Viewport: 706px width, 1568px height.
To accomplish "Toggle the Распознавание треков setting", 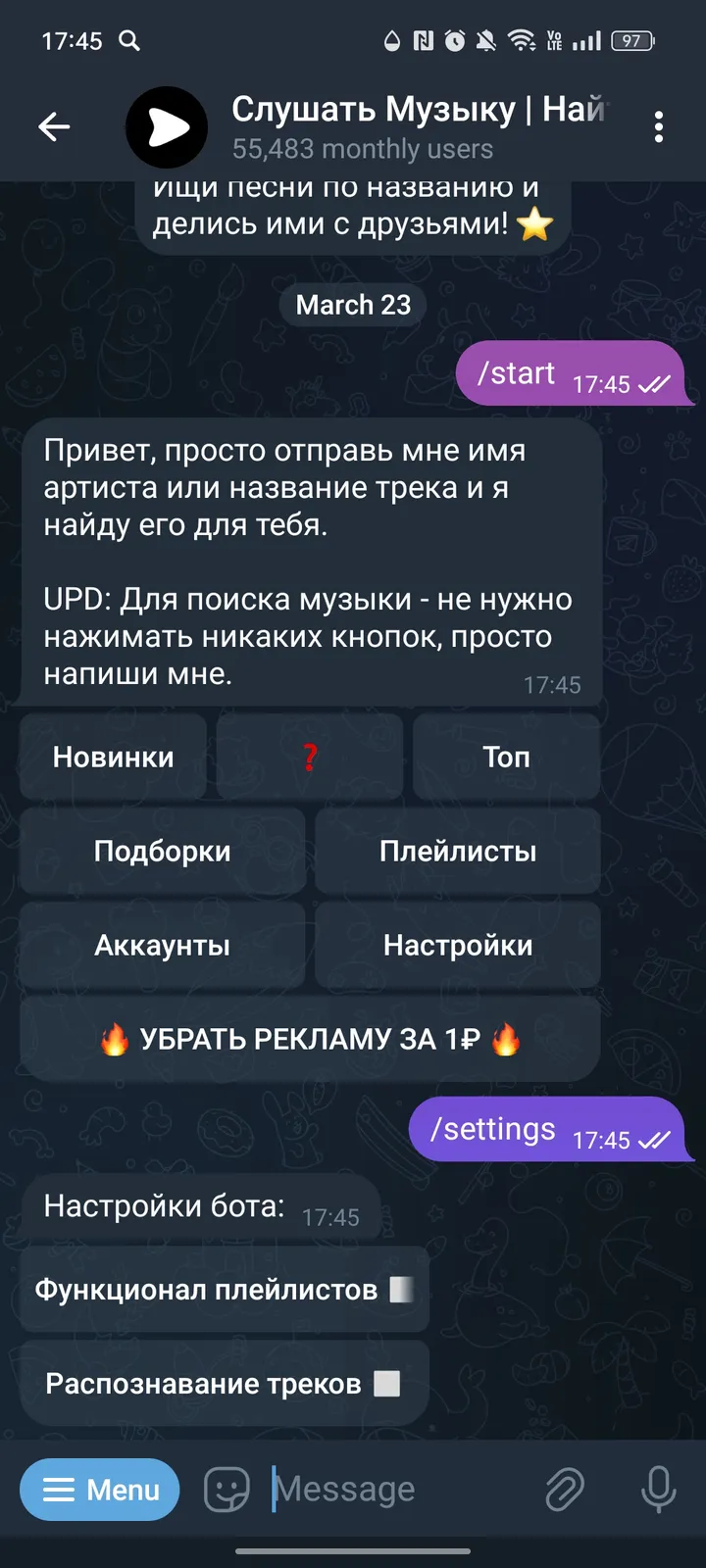I will point(224,1382).
